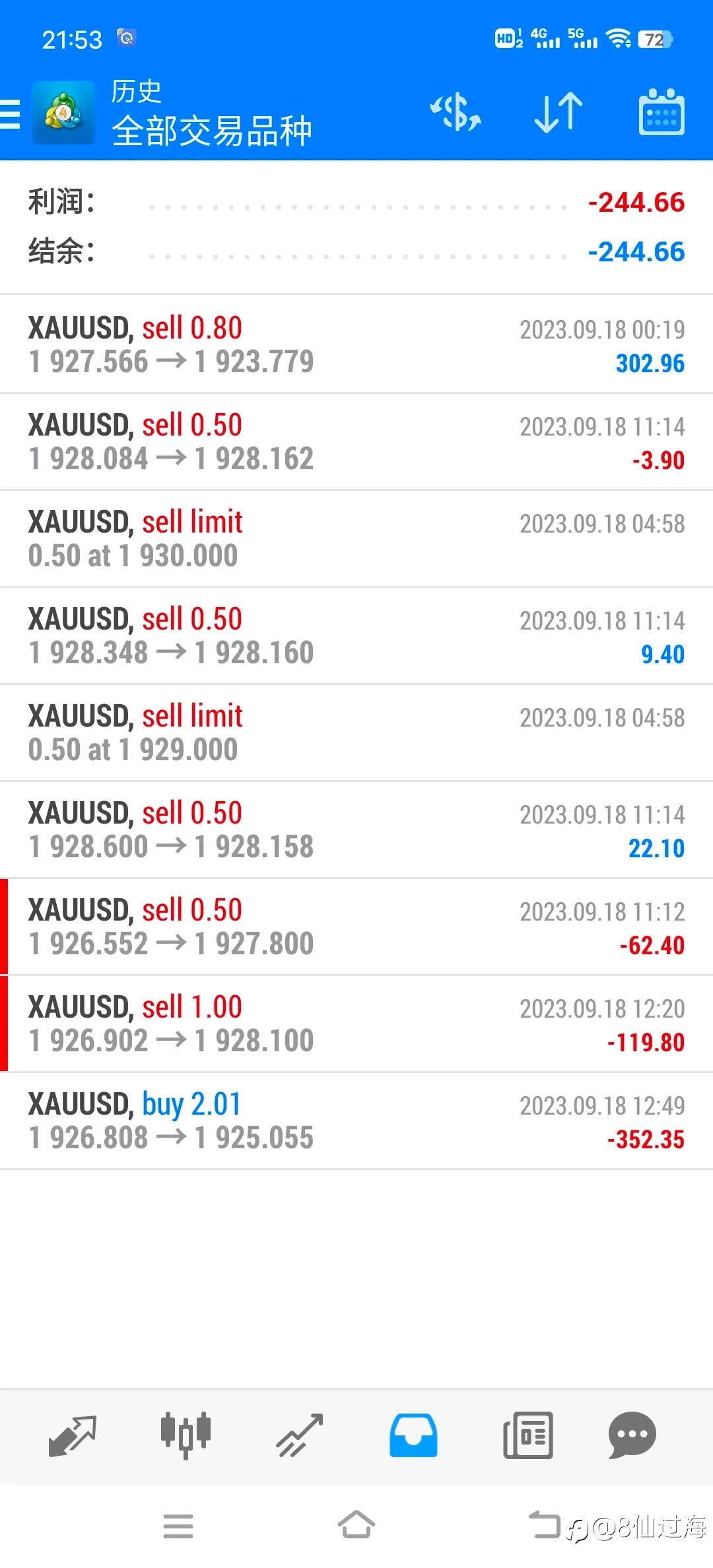Screen dimensions: 713x1568
Task: Open the sell 0.80 trade with 302.96 profit
Action: (356, 344)
